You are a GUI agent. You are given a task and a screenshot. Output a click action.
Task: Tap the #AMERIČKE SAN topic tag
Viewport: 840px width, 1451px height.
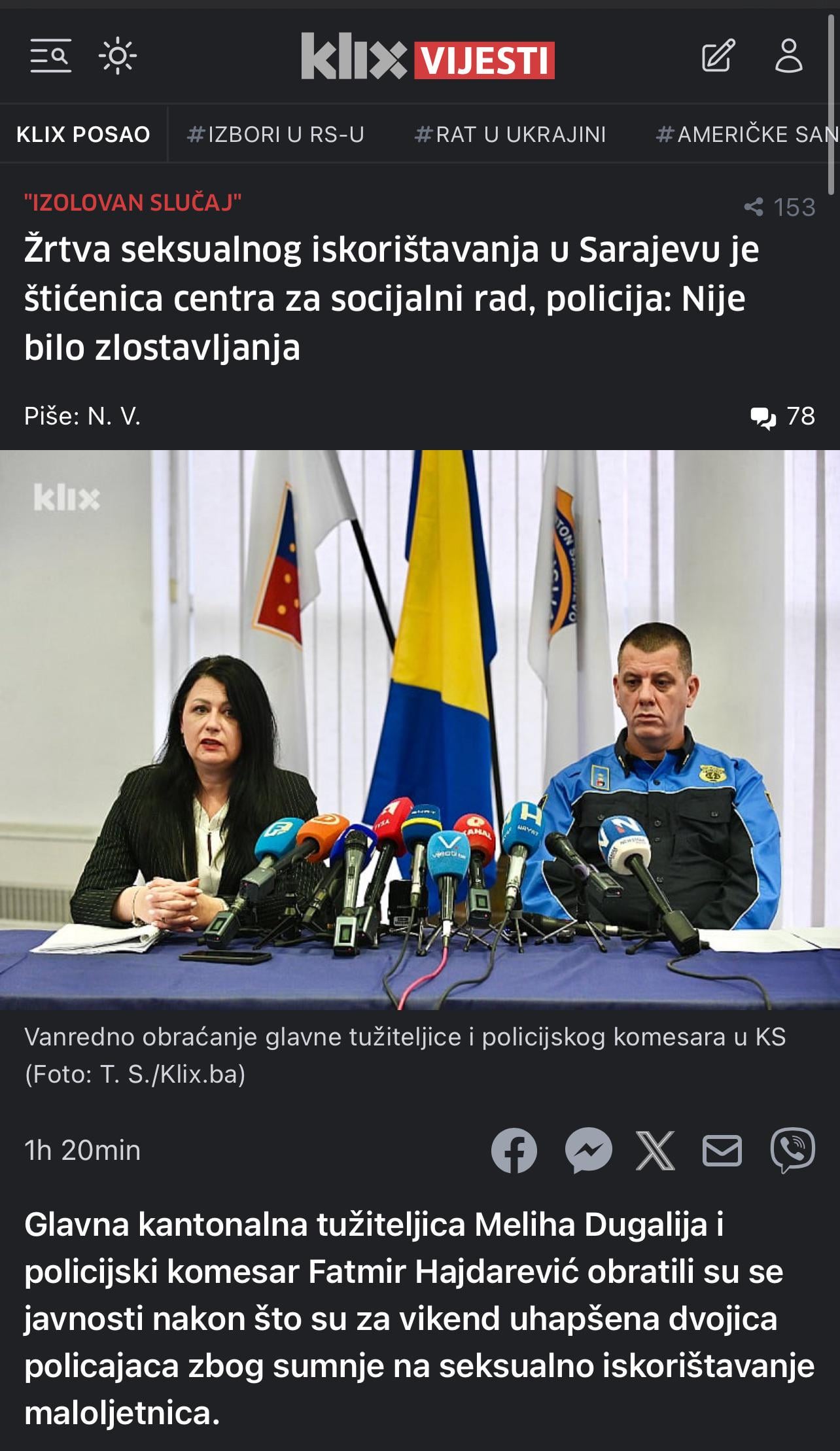pyautogui.click(x=746, y=134)
